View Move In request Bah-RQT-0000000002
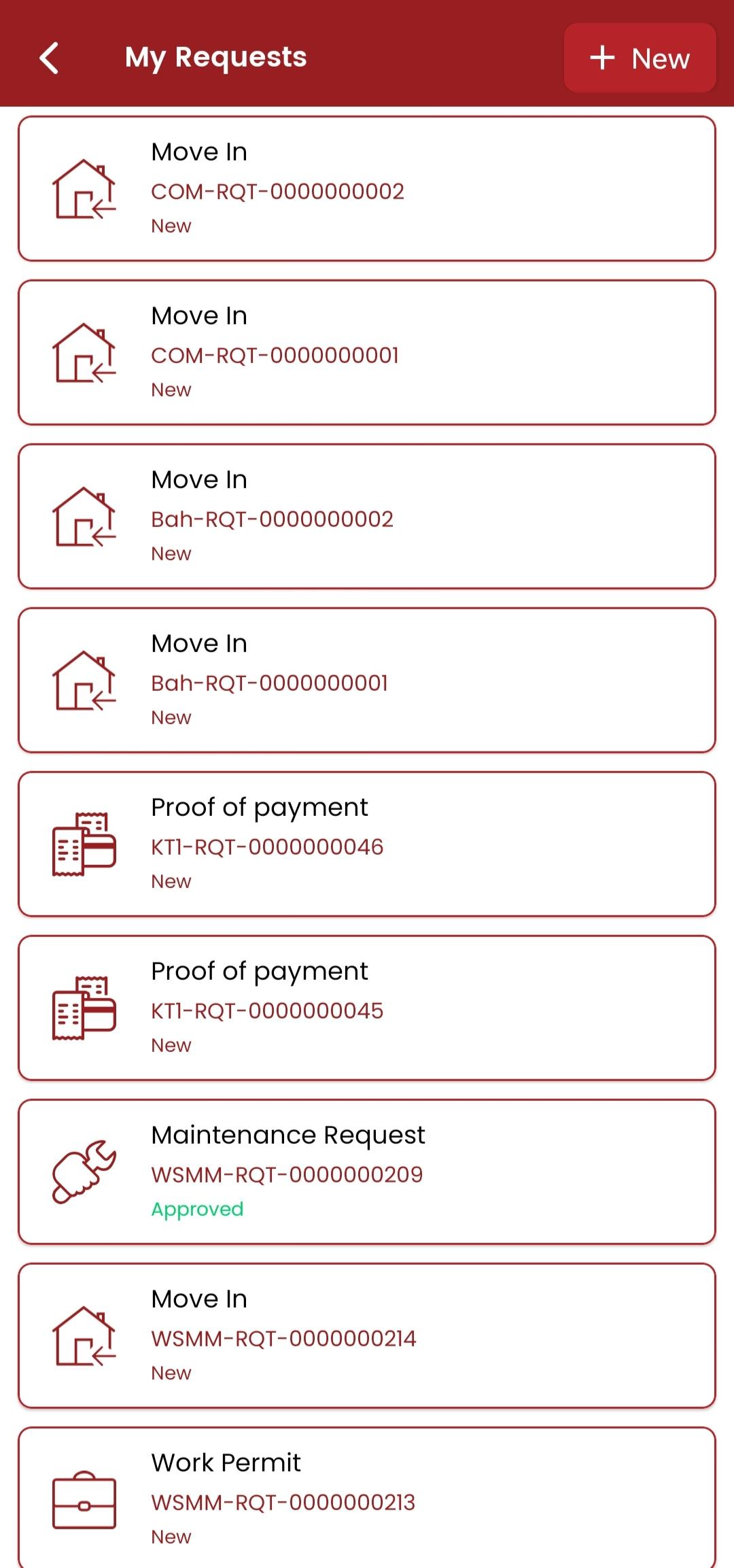The image size is (734, 1568). click(x=367, y=517)
